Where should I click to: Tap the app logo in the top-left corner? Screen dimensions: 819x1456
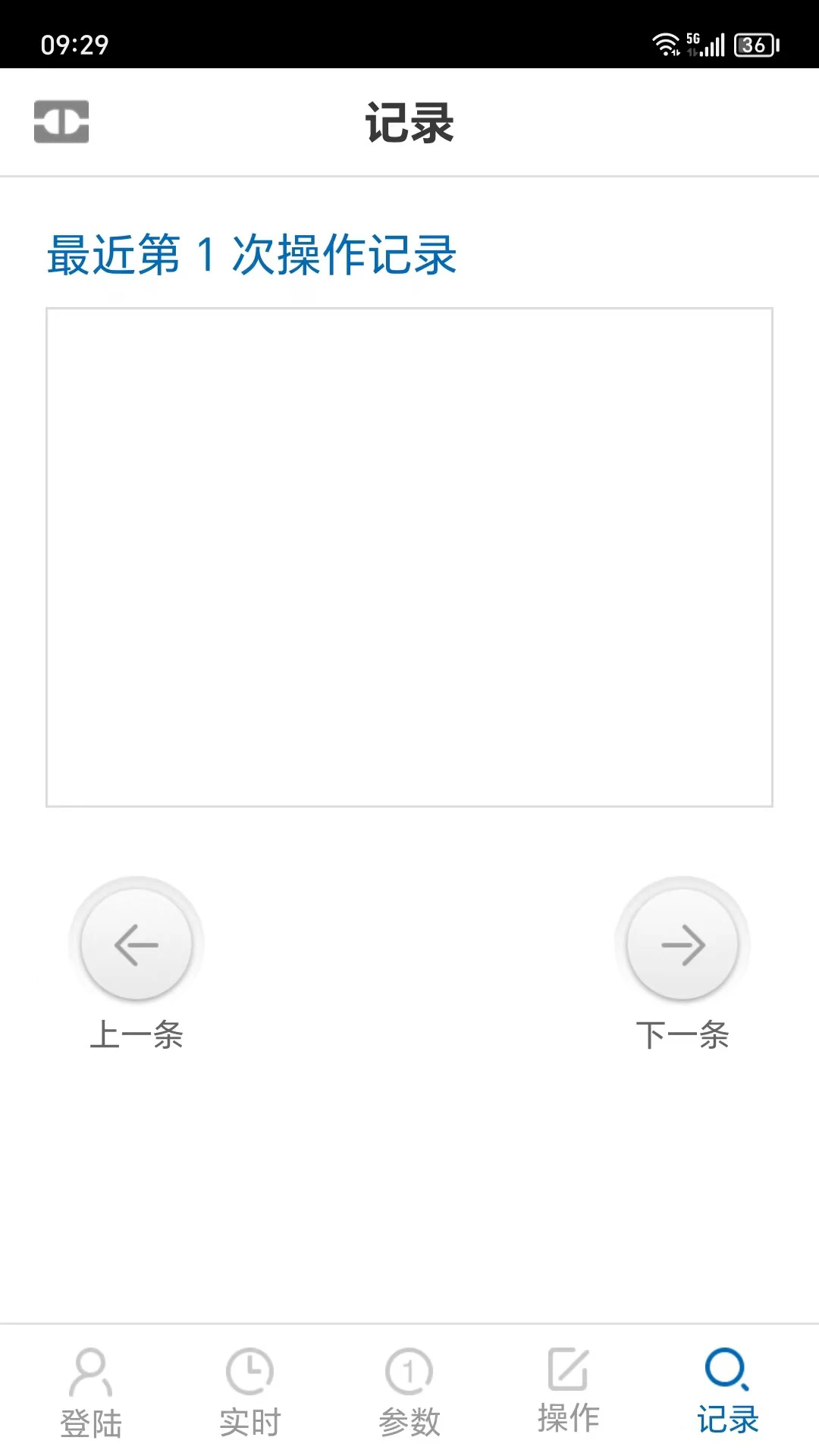(x=61, y=120)
